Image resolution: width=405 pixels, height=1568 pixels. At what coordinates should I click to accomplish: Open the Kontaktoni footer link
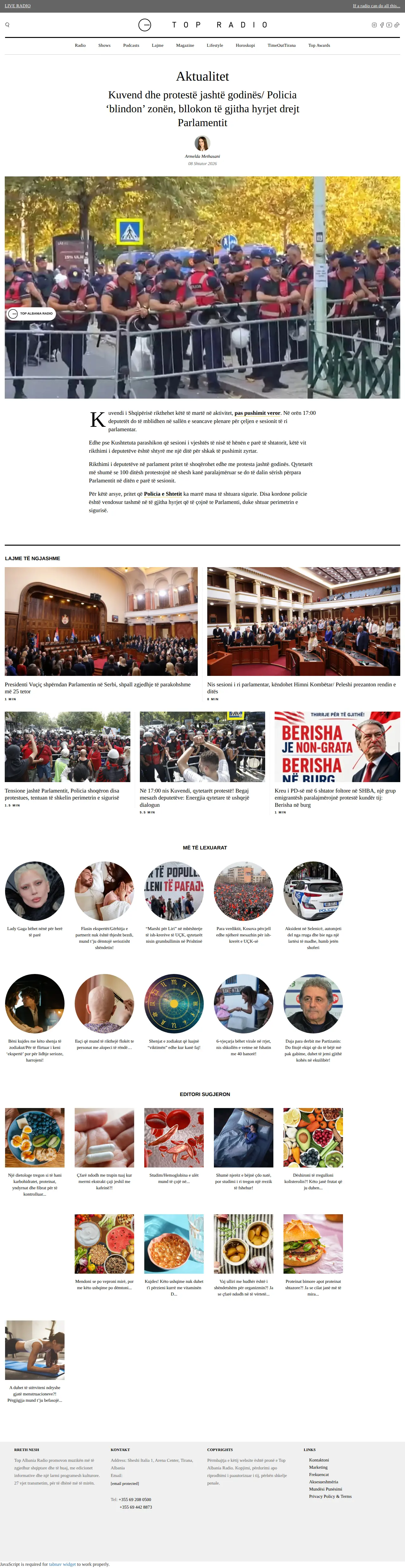[319, 1460]
